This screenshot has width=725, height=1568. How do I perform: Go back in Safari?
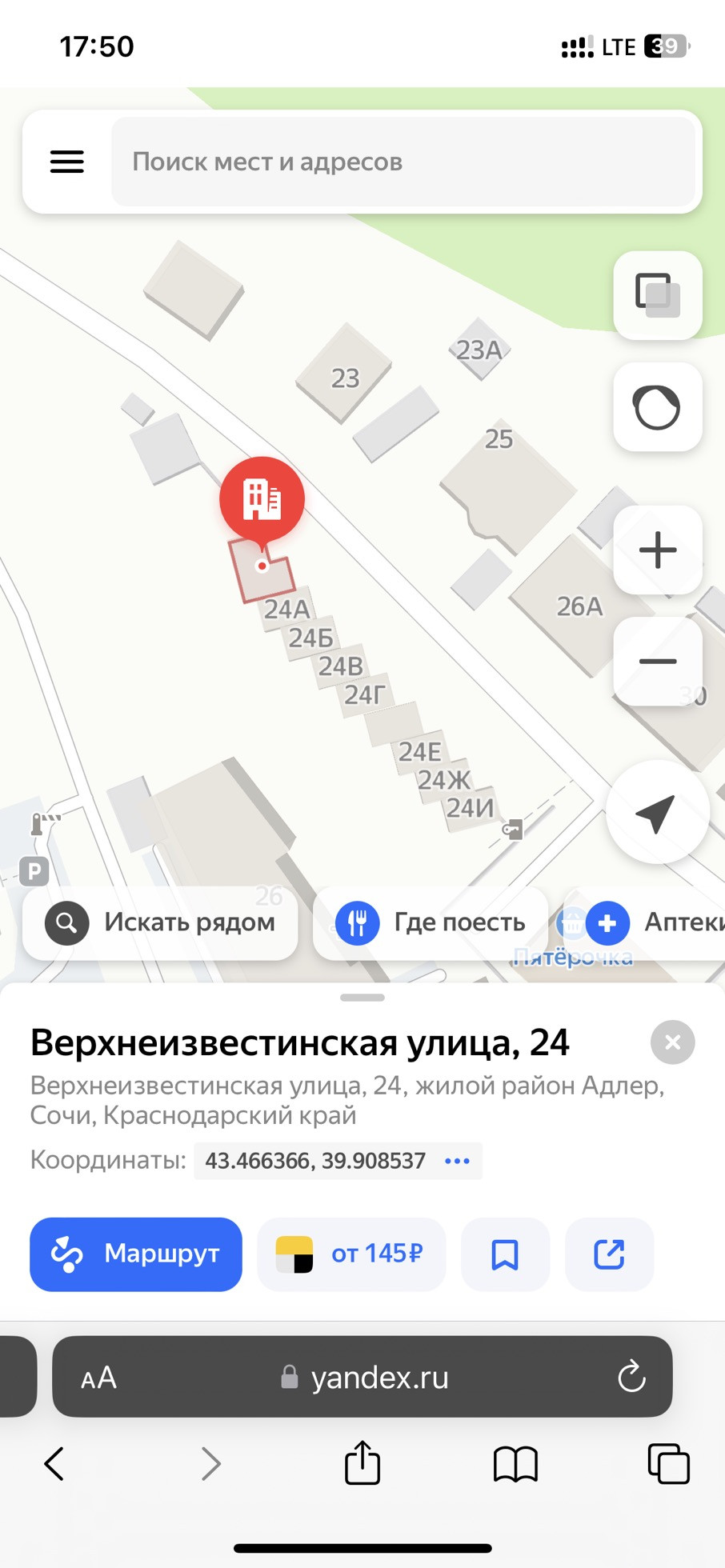[x=54, y=1464]
